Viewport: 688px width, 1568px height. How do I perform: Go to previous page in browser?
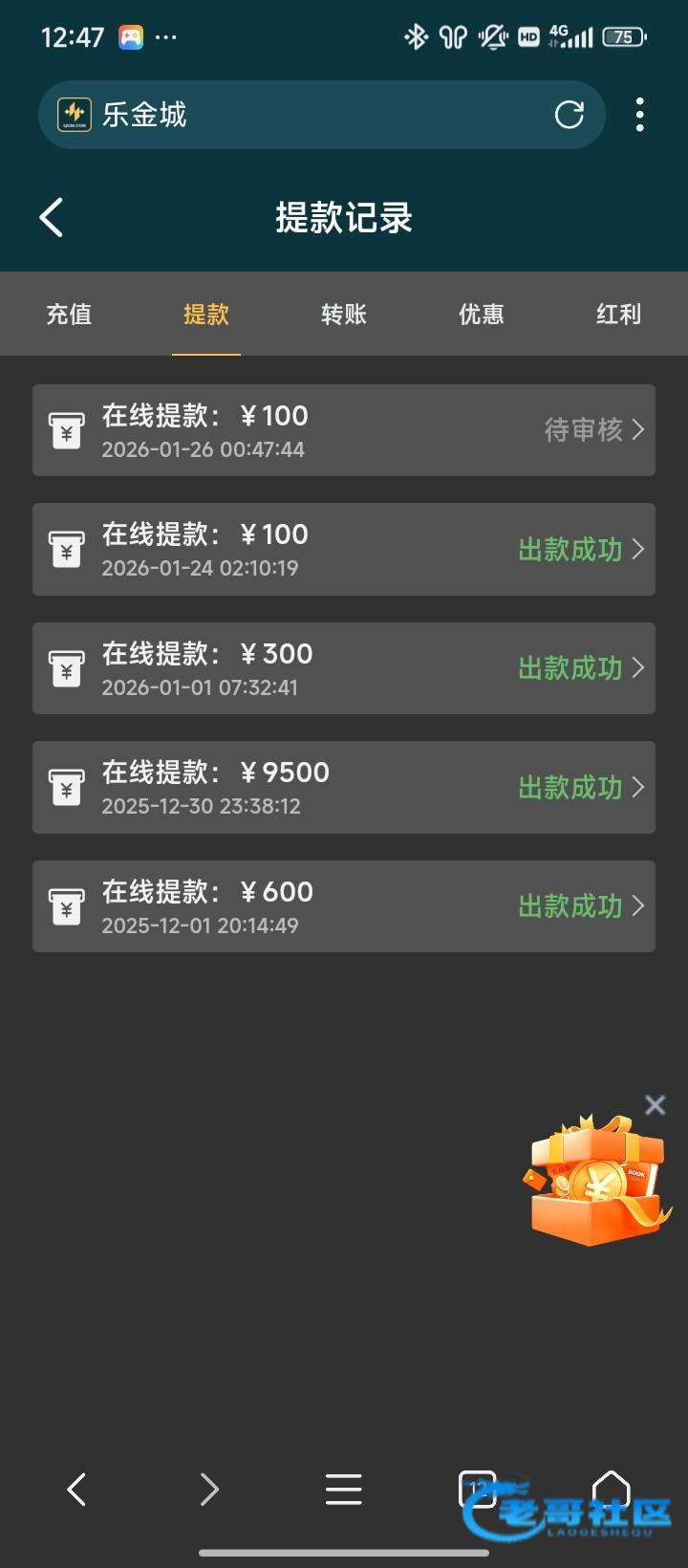[76, 1489]
